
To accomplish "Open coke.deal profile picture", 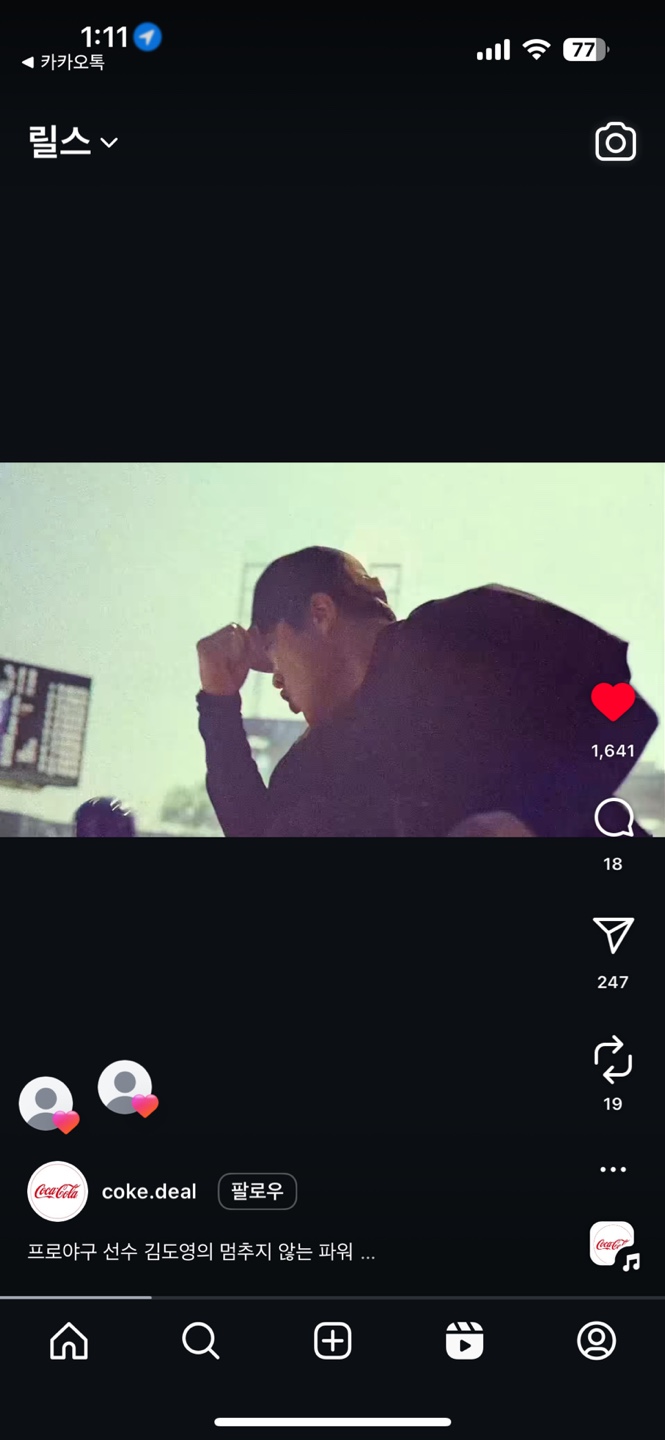I will 57,1191.
